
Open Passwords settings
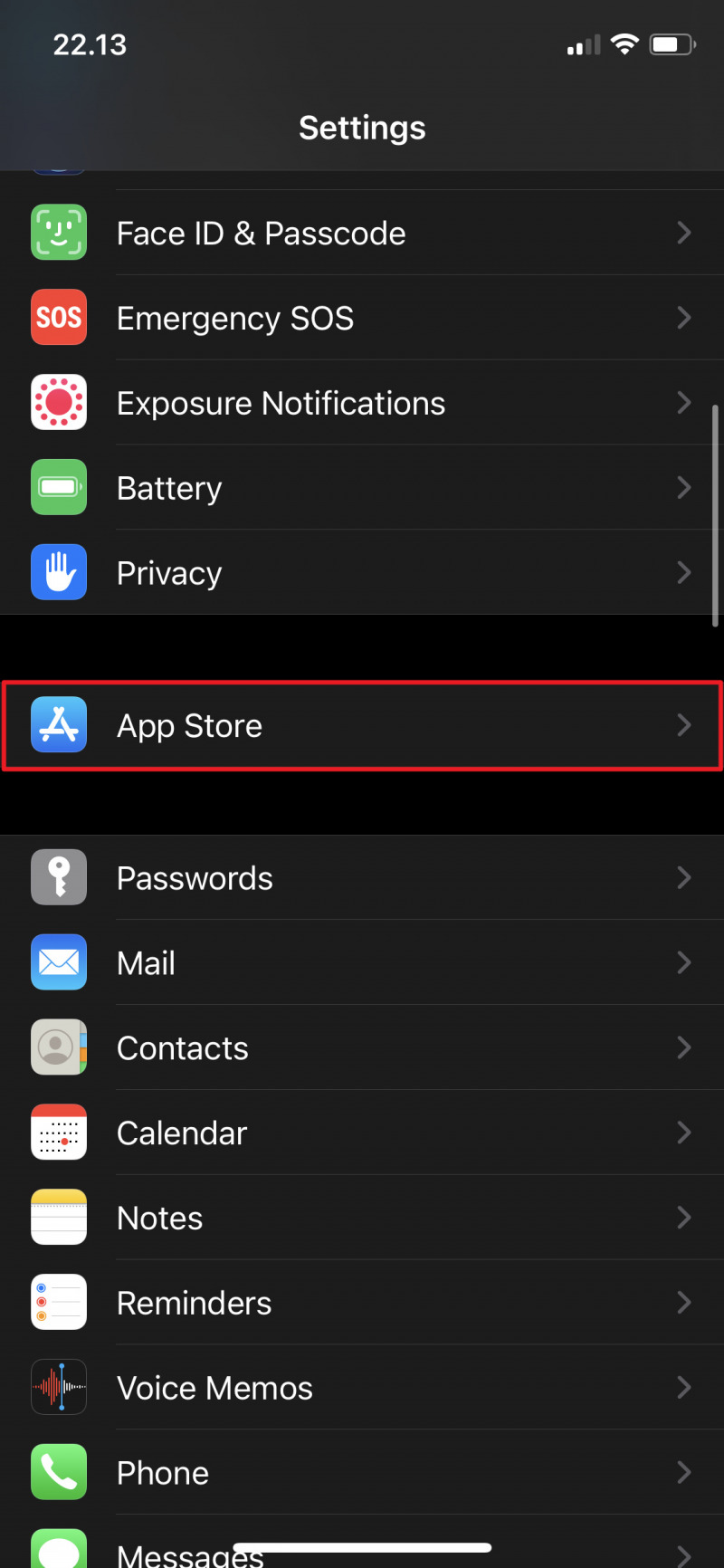click(x=362, y=877)
